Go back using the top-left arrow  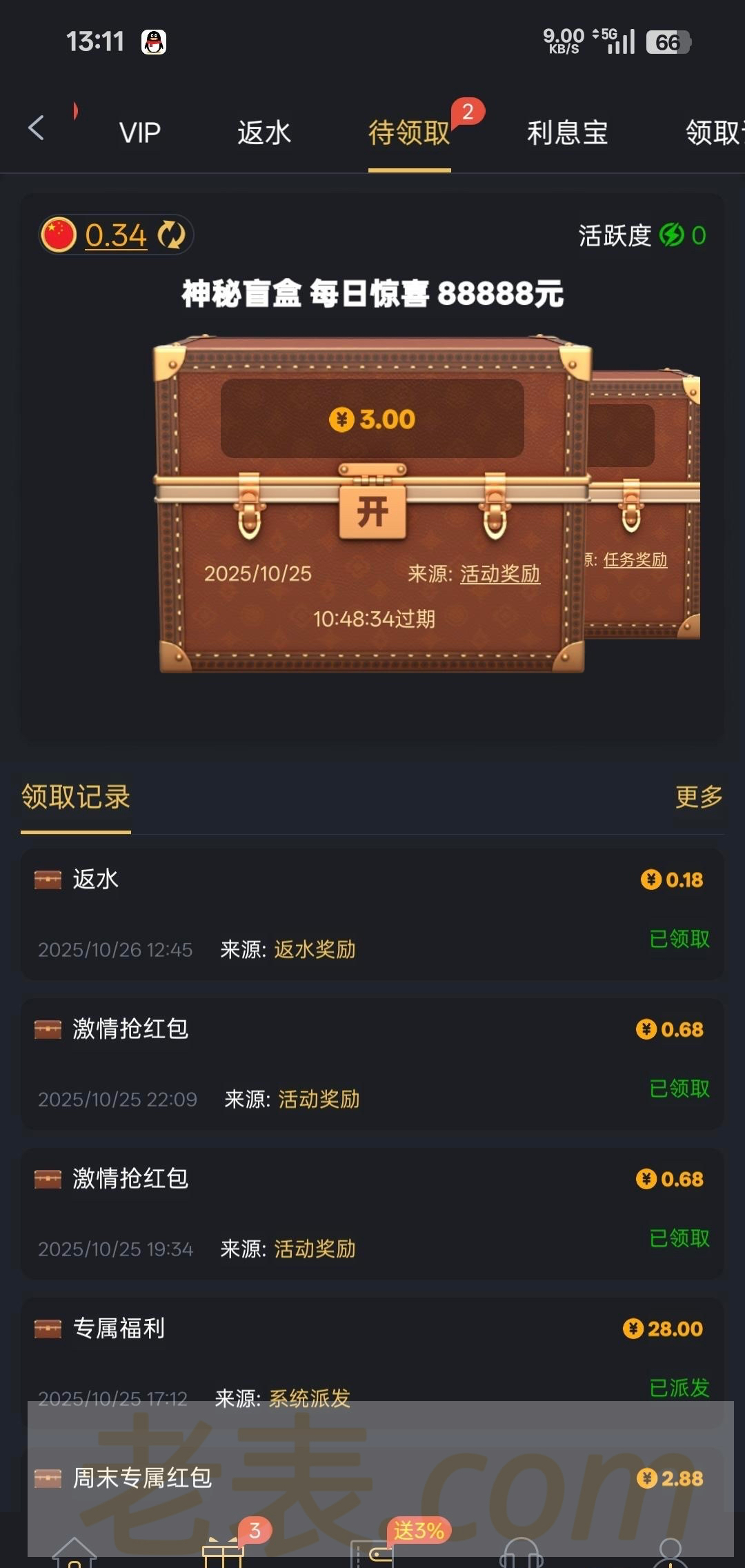tap(37, 128)
